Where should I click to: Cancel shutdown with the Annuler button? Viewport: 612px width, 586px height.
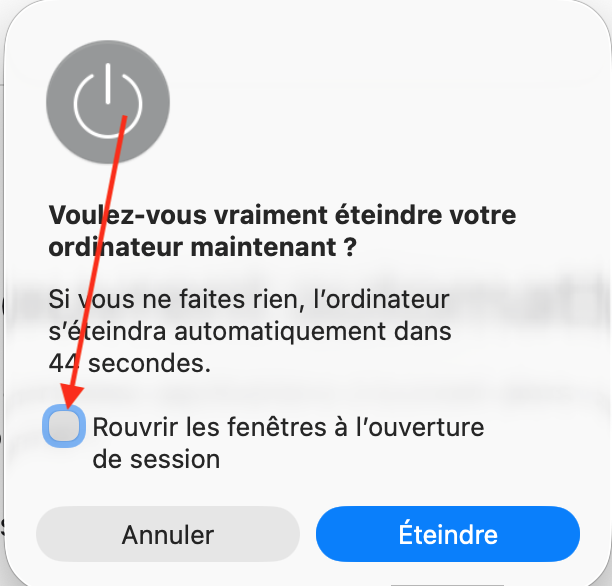168,534
